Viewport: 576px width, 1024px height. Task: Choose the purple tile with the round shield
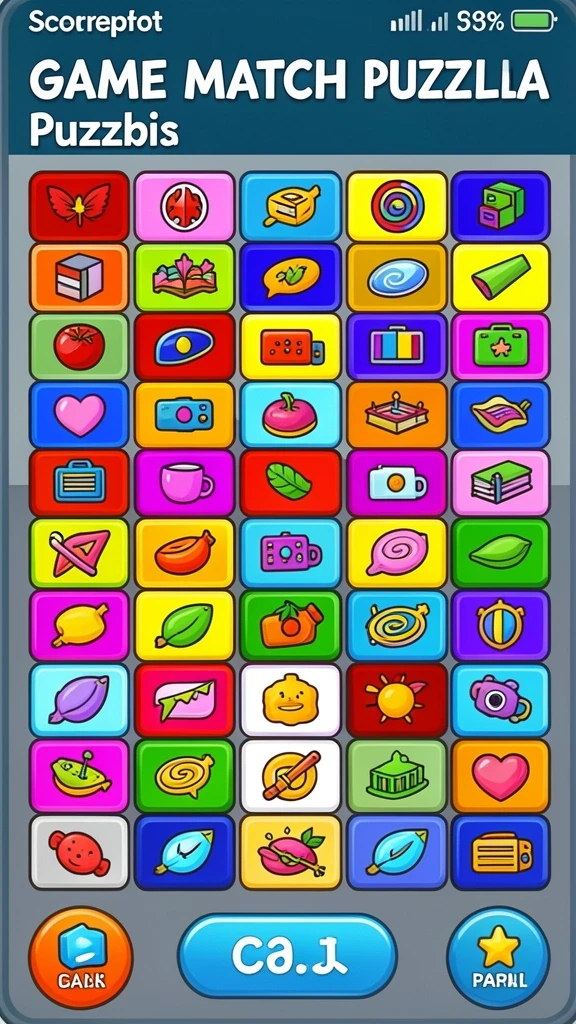(x=501, y=626)
